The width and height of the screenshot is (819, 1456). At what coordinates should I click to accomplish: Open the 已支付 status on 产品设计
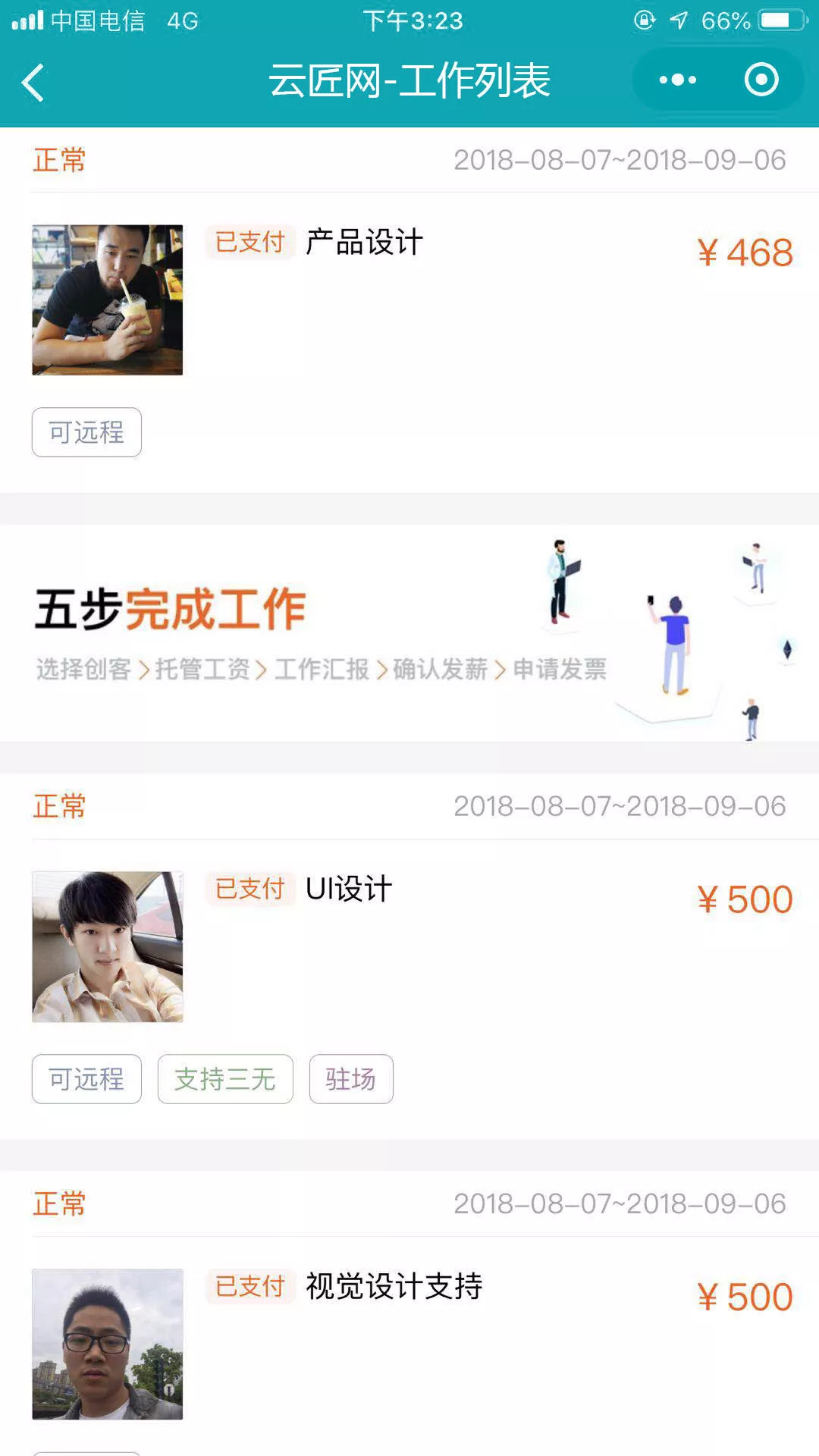pos(250,243)
